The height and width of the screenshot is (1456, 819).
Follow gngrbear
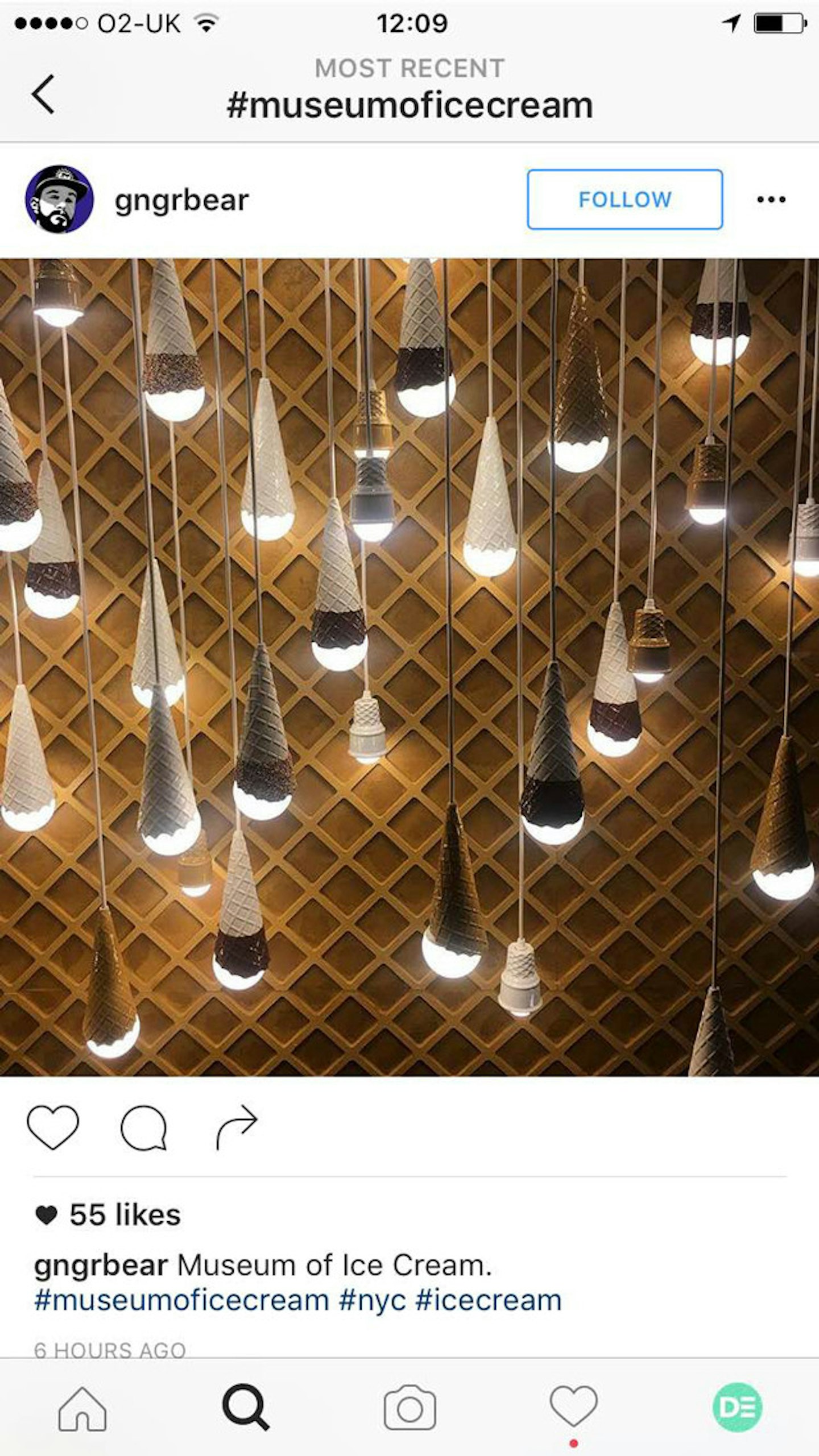click(x=624, y=200)
